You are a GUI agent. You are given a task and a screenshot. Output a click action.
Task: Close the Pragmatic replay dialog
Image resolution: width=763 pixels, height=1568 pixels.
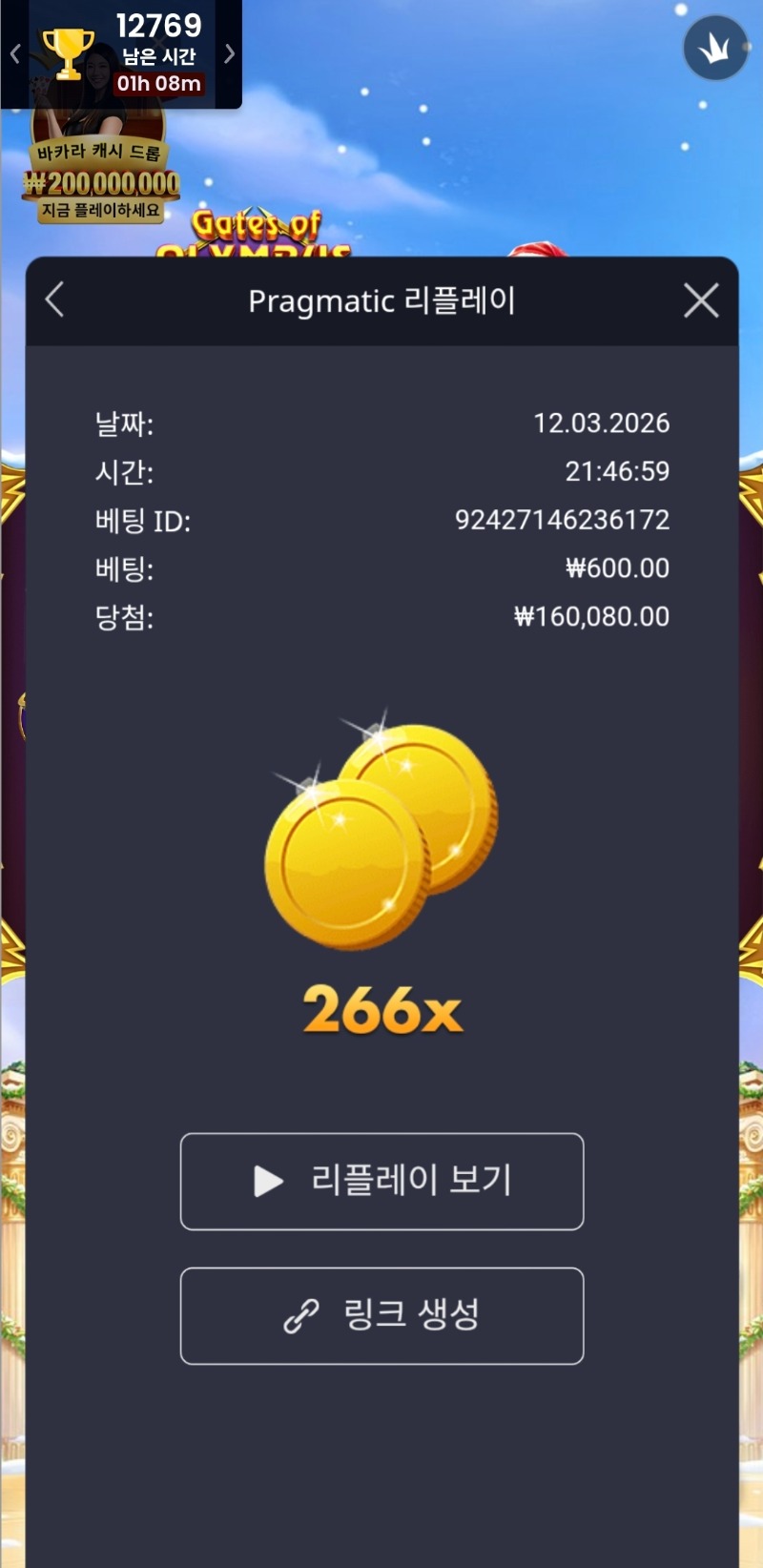tap(701, 300)
